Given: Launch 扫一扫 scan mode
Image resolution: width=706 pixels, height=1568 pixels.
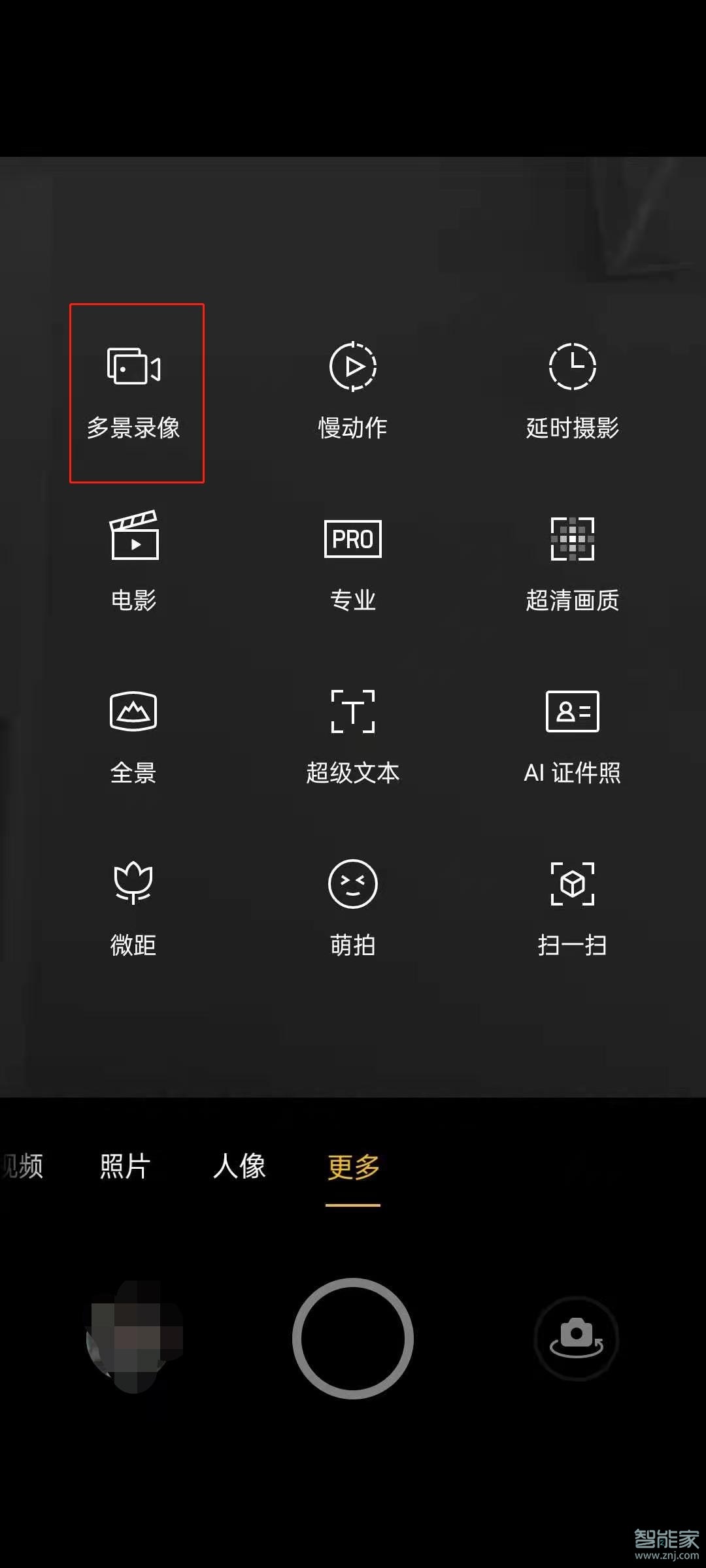Looking at the screenshot, I should [x=572, y=908].
